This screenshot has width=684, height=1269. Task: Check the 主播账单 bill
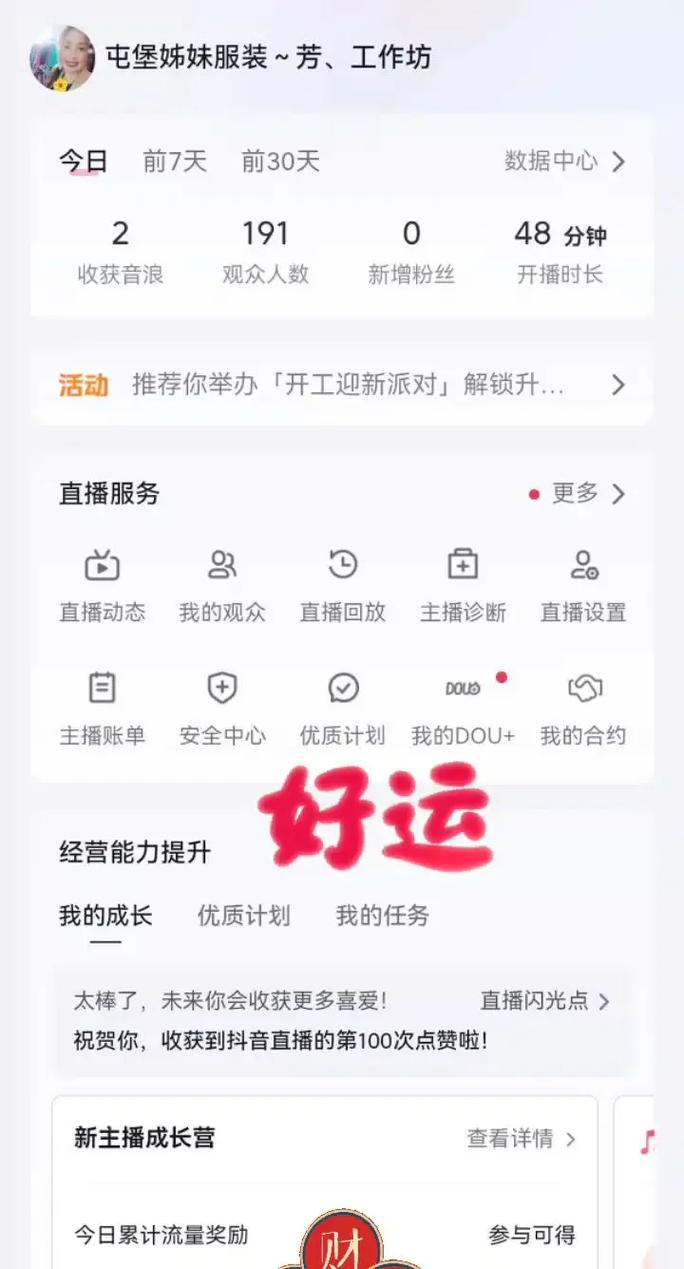102,708
